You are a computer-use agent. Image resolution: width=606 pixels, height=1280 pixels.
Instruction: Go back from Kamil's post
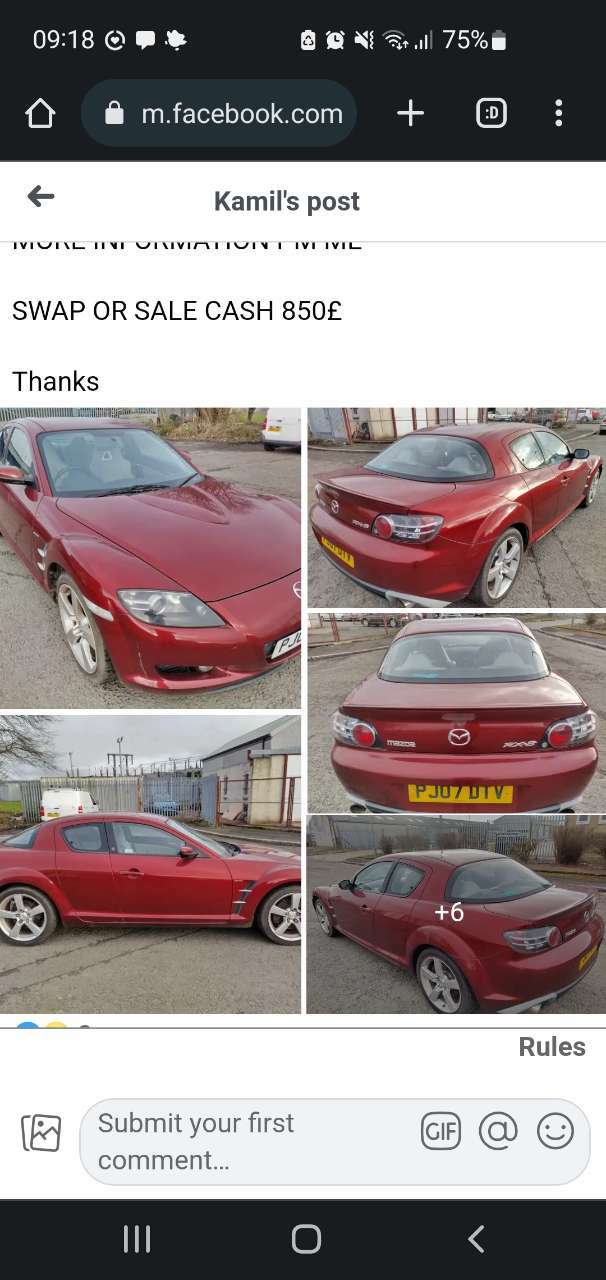pos(40,197)
